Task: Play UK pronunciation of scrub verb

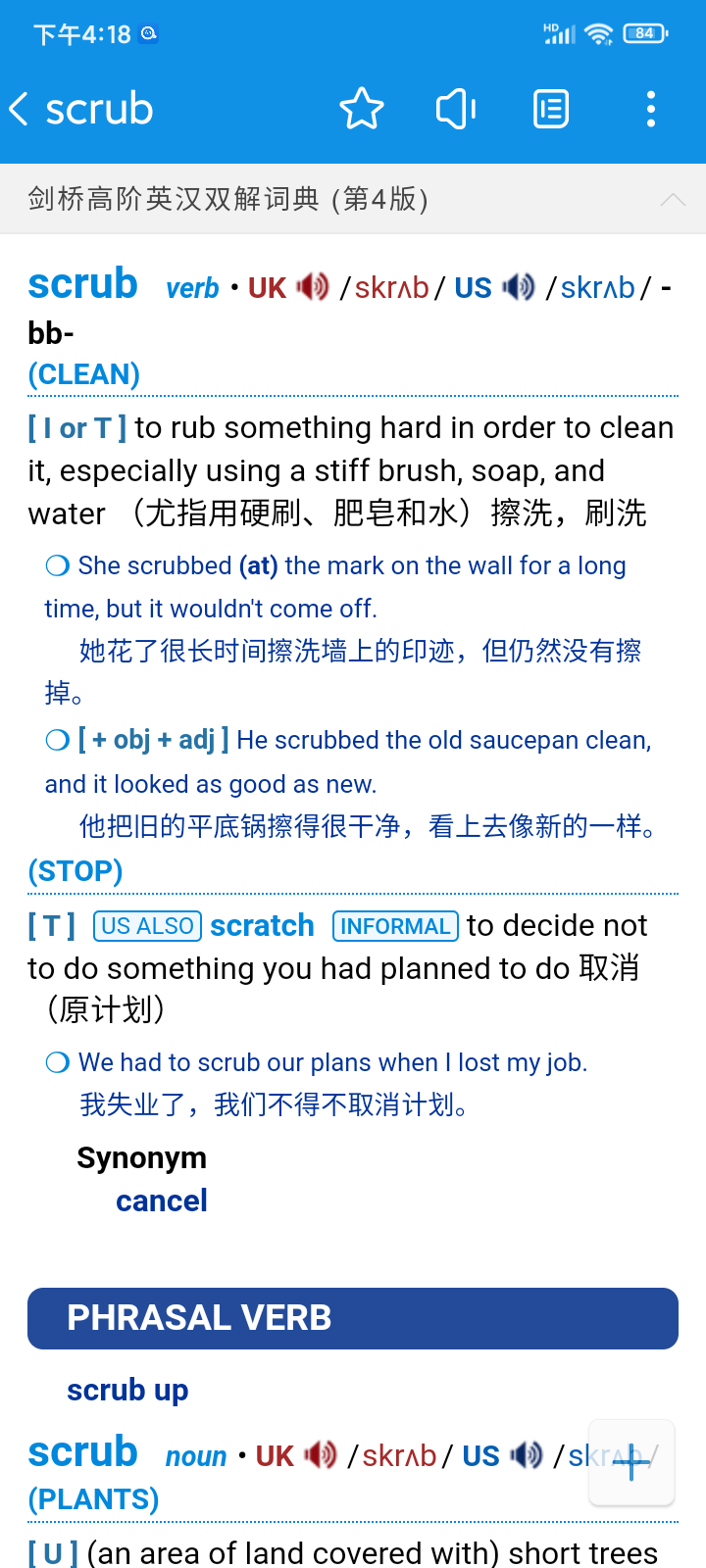Action: click(x=313, y=287)
